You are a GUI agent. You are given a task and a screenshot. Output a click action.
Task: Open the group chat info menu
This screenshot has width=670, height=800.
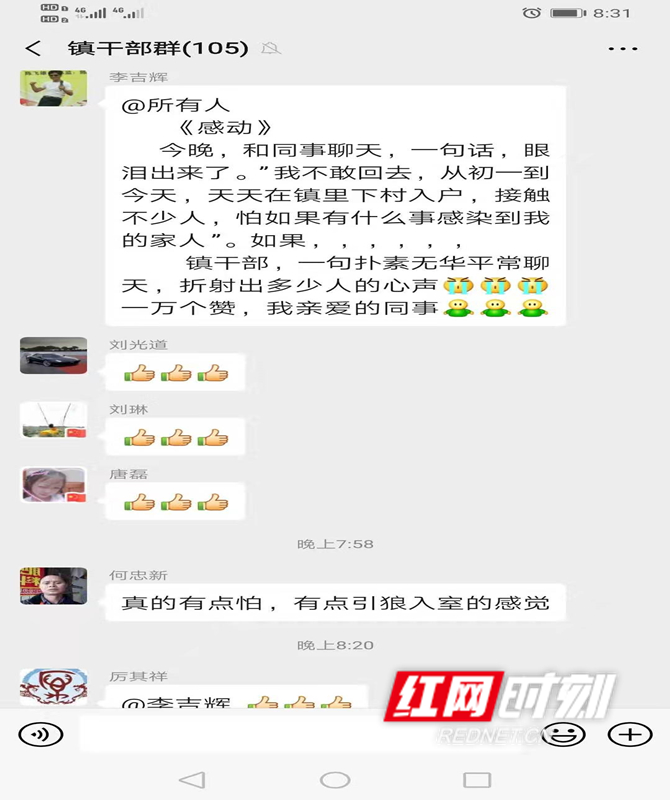(622, 48)
